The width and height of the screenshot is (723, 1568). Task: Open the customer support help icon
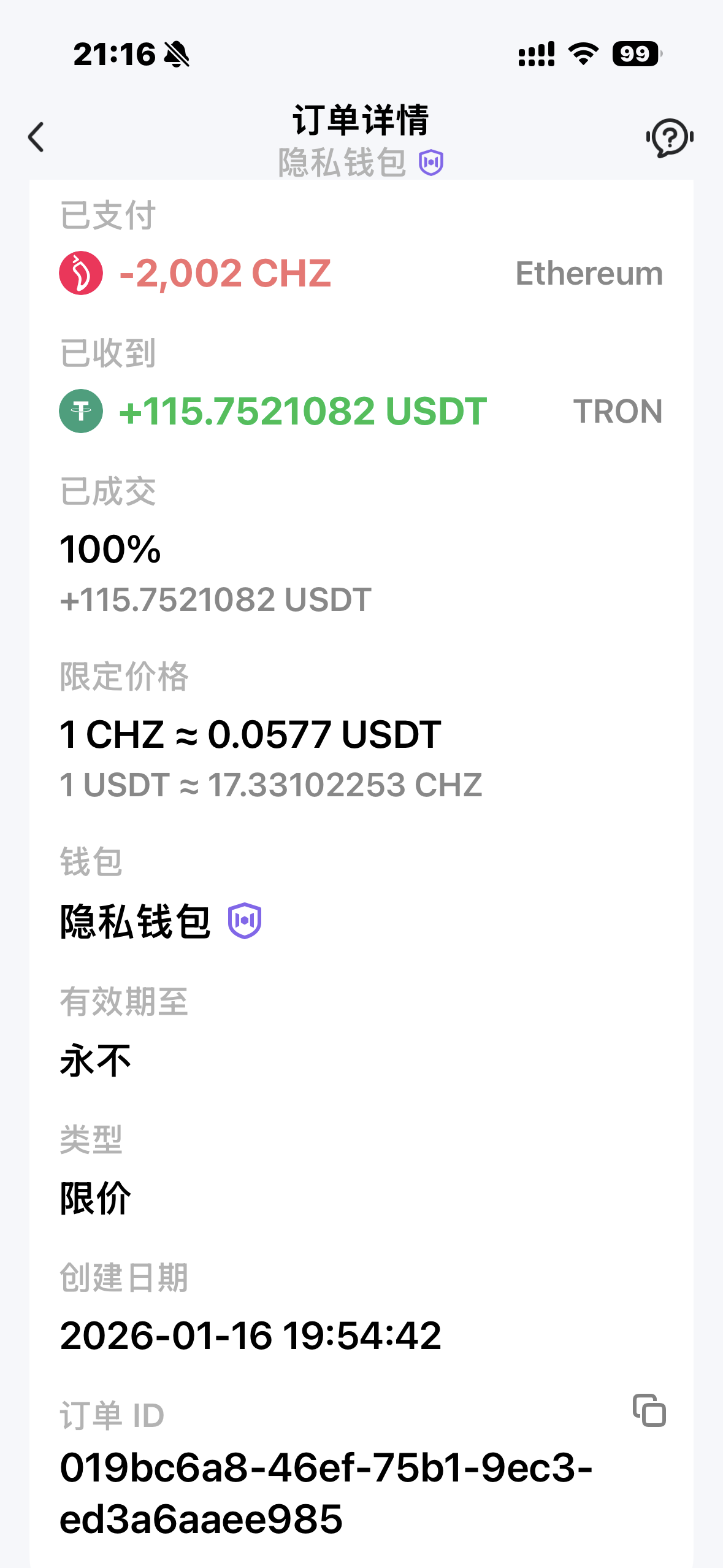point(669,137)
